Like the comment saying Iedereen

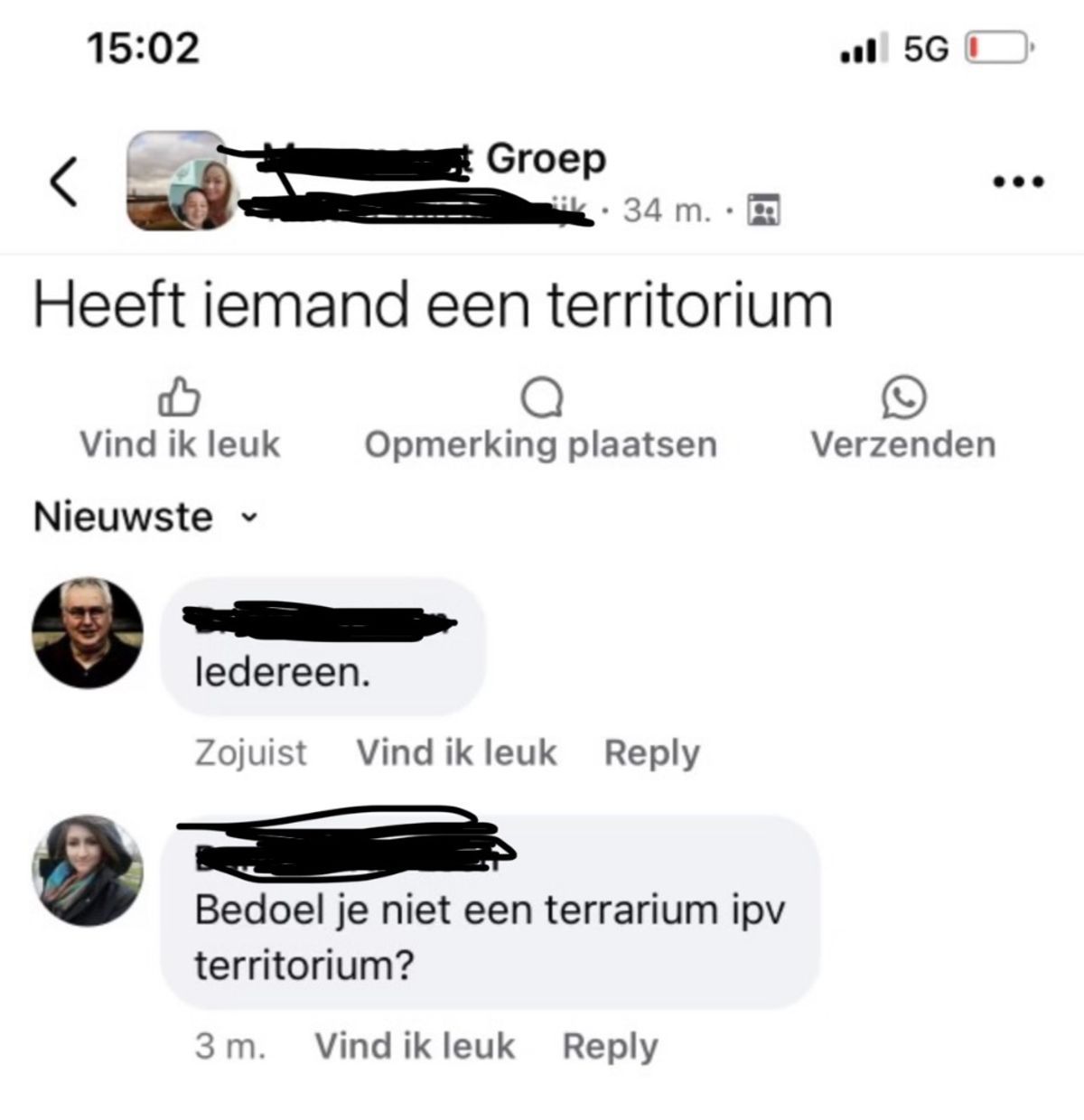[456, 752]
